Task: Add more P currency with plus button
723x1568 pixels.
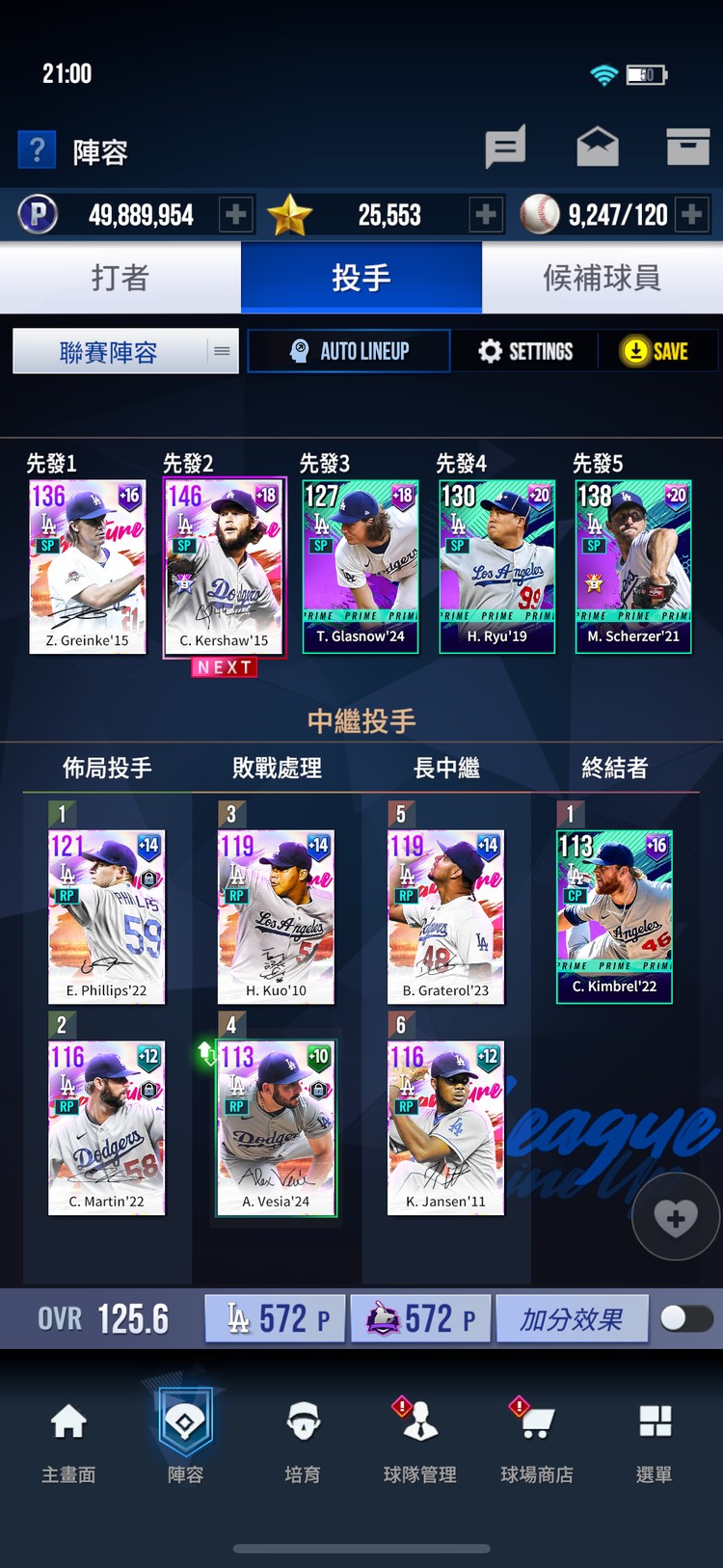Action: (x=236, y=214)
